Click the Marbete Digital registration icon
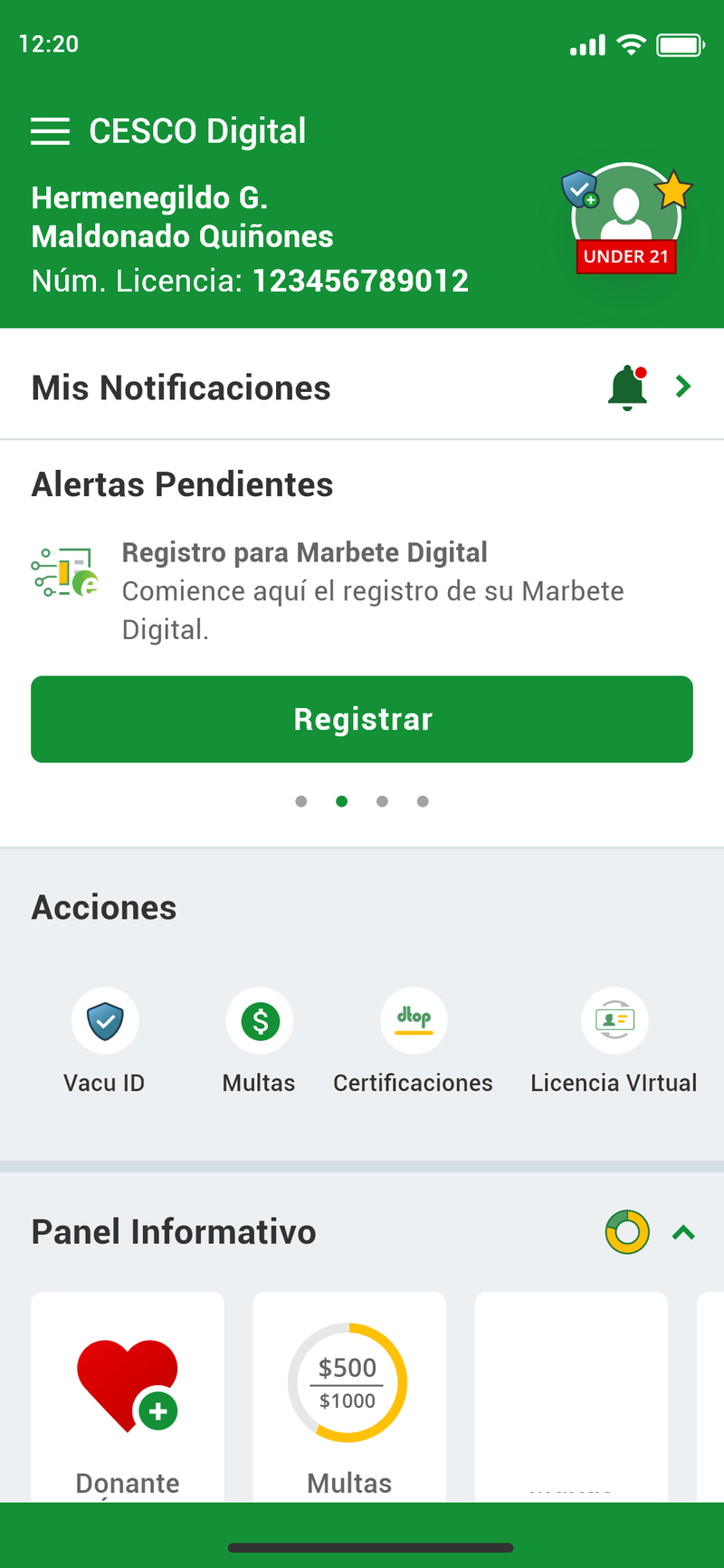This screenshot has height=1568, width=724. click(x=65, y=572)
